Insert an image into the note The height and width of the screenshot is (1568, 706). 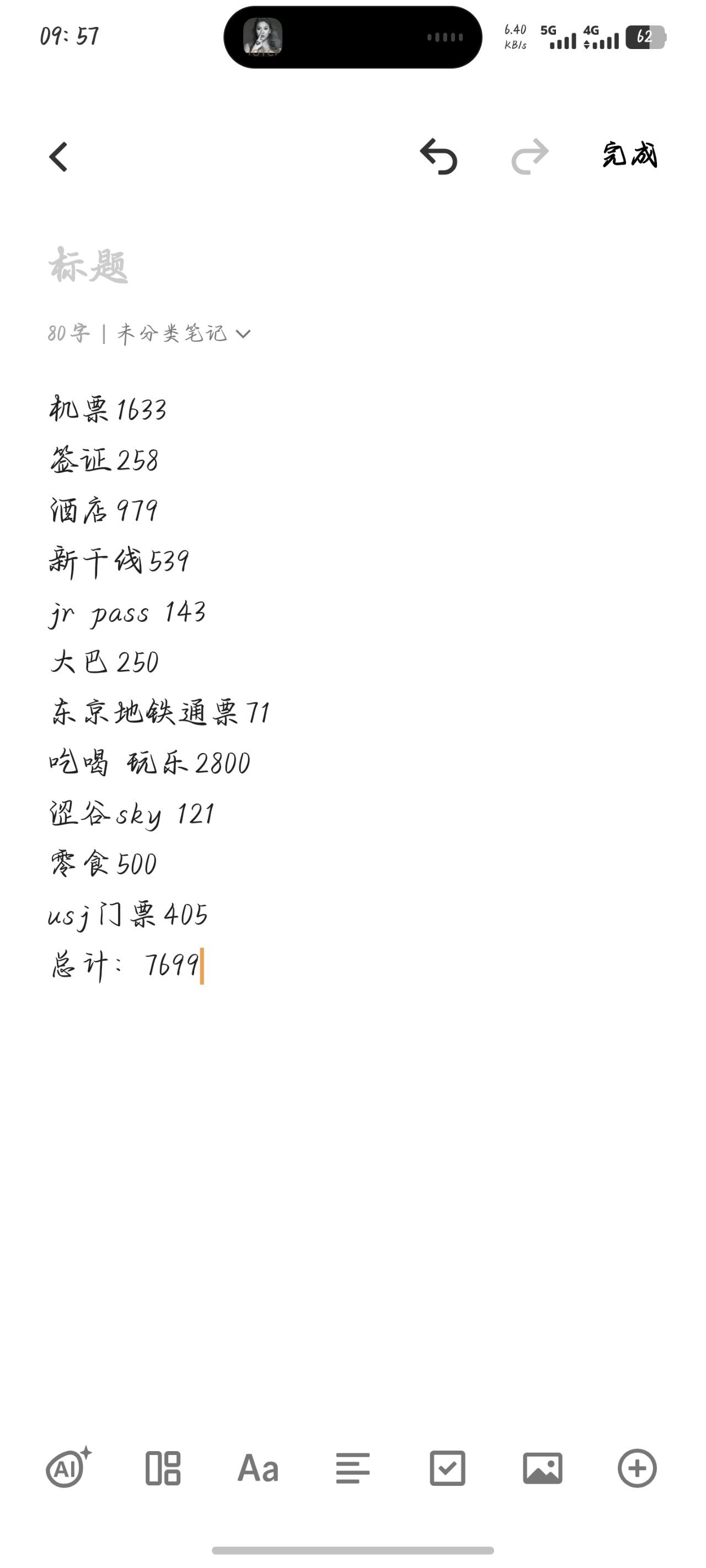[543, 1468]
